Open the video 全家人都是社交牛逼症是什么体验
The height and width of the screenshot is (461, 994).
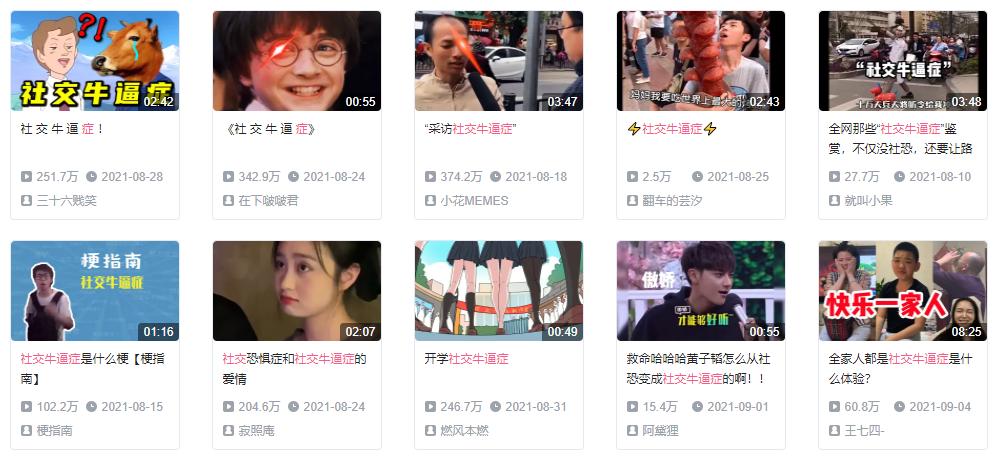pyautogui.click(x=902, y=291)
